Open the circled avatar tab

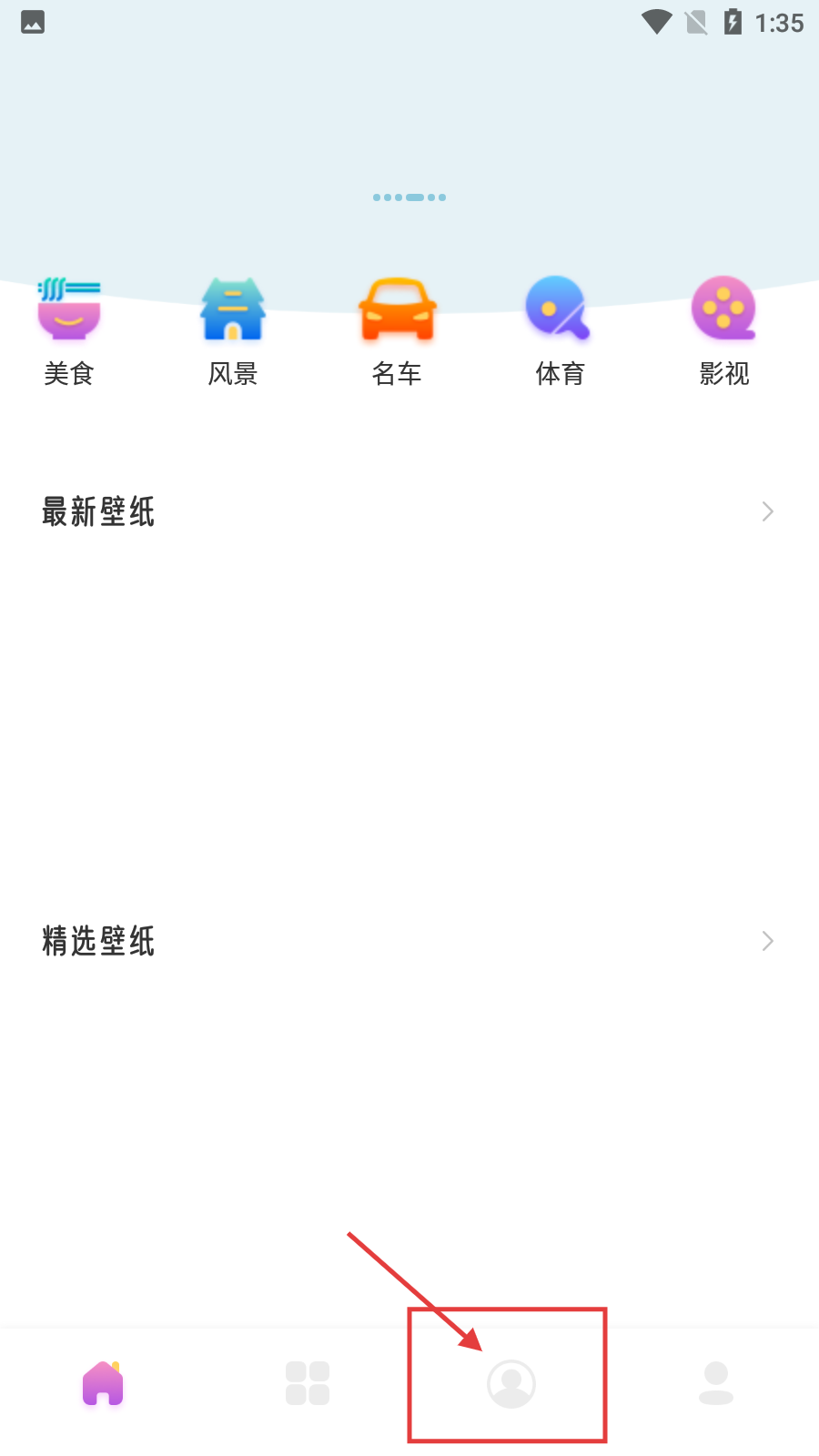coord(511,1384)
